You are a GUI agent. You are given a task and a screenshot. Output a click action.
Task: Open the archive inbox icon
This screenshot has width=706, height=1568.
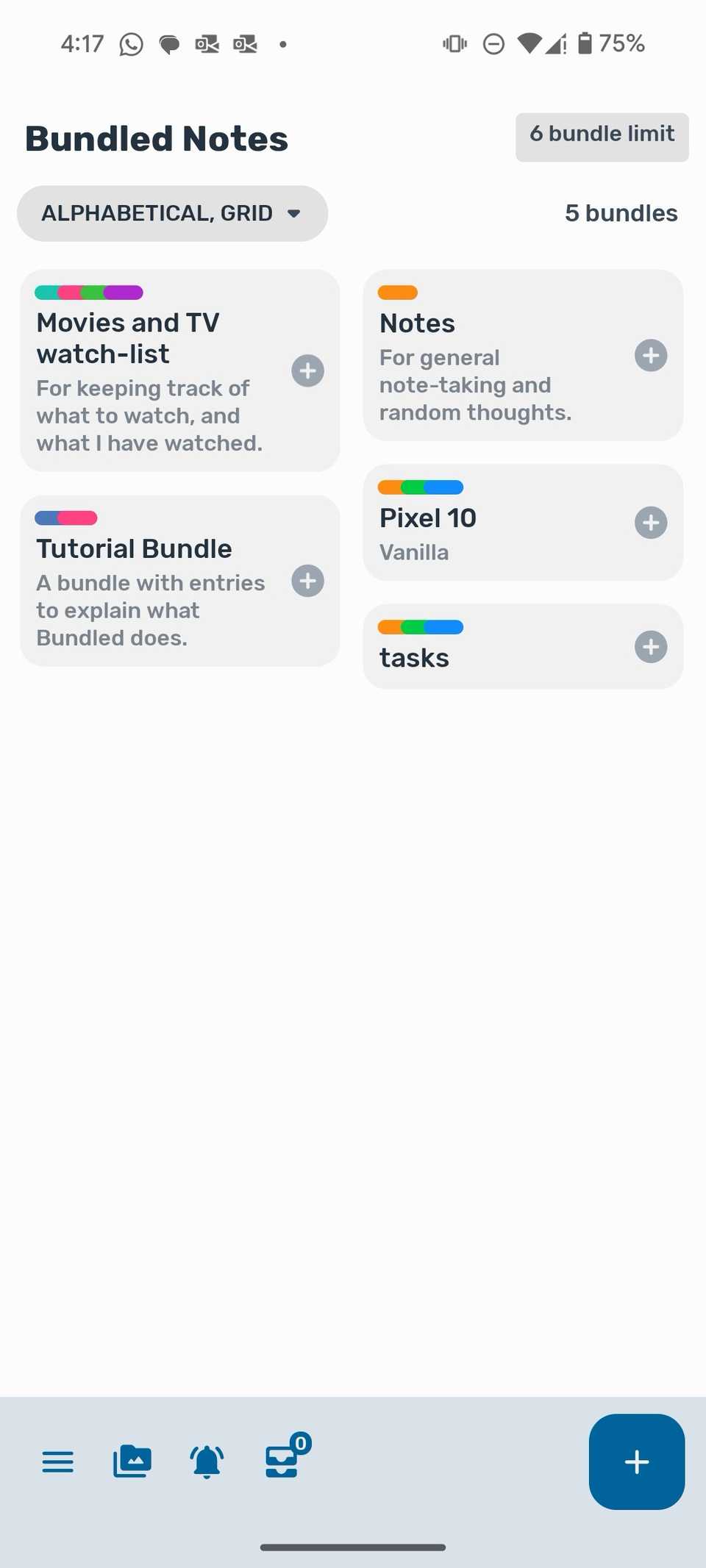click(x=283, y=1460)
